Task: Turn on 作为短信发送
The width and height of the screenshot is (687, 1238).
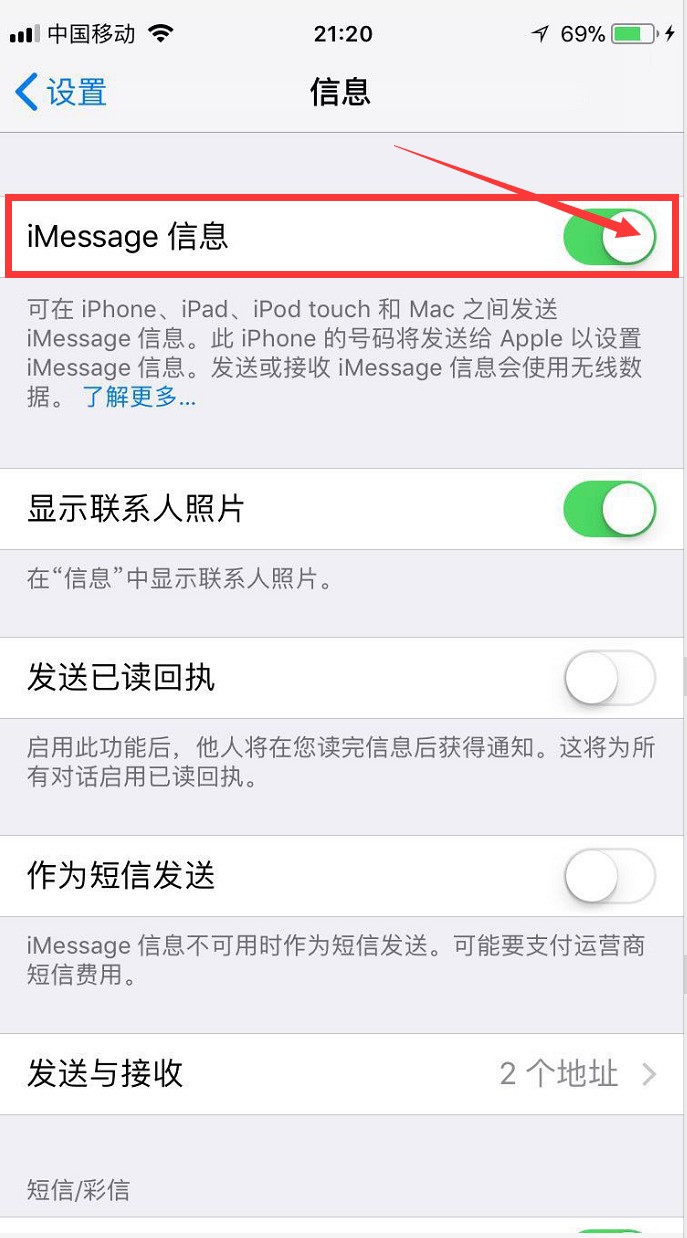Action: (x=609, y=877)
